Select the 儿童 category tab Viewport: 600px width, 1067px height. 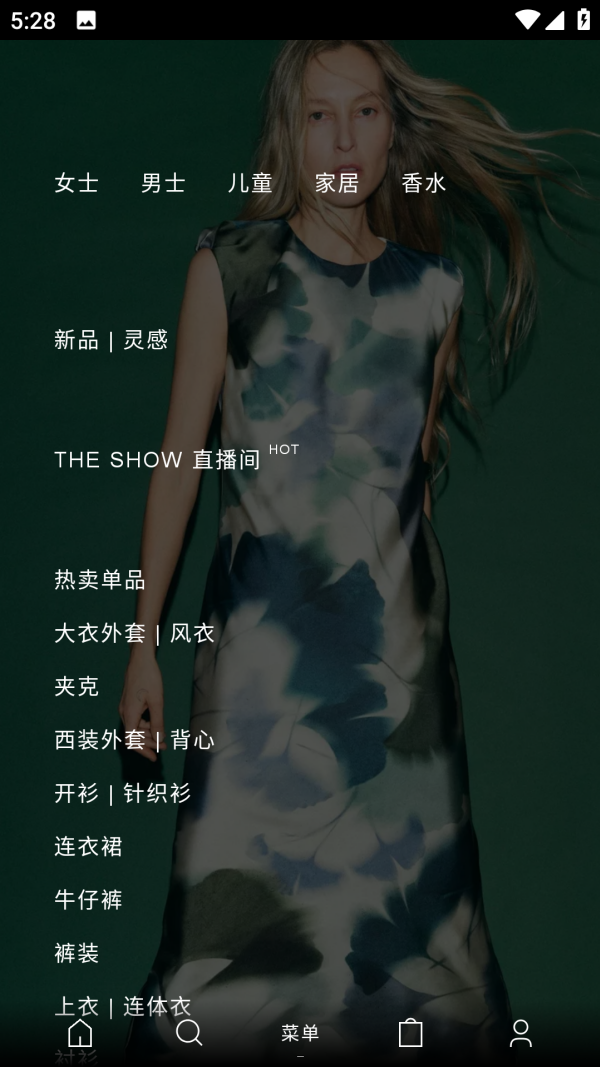(250, 183)
